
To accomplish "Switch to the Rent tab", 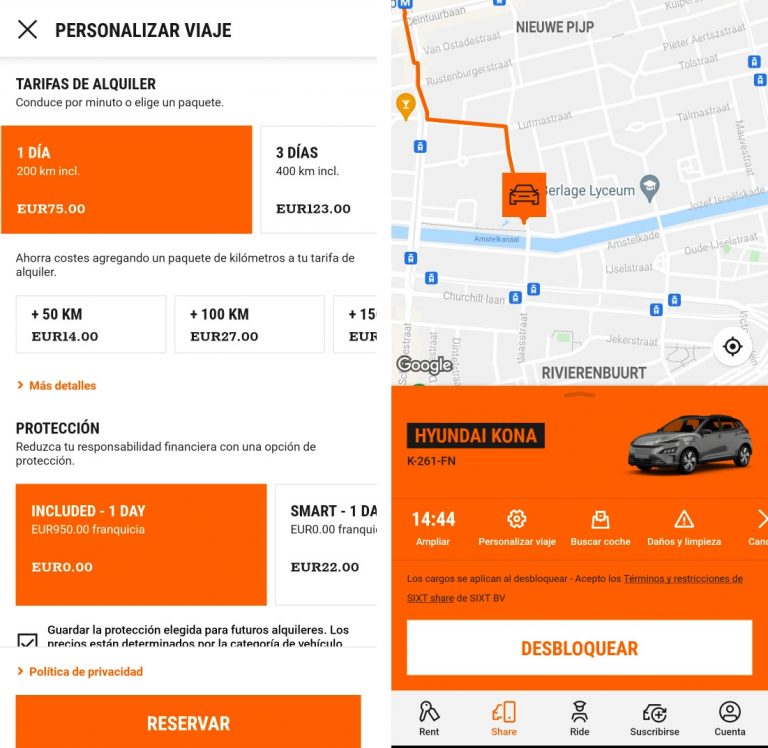I will 429,718.
